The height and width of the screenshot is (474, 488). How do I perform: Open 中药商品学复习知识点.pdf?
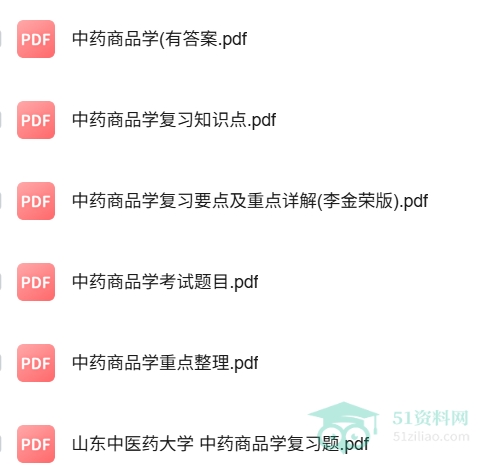174,120
